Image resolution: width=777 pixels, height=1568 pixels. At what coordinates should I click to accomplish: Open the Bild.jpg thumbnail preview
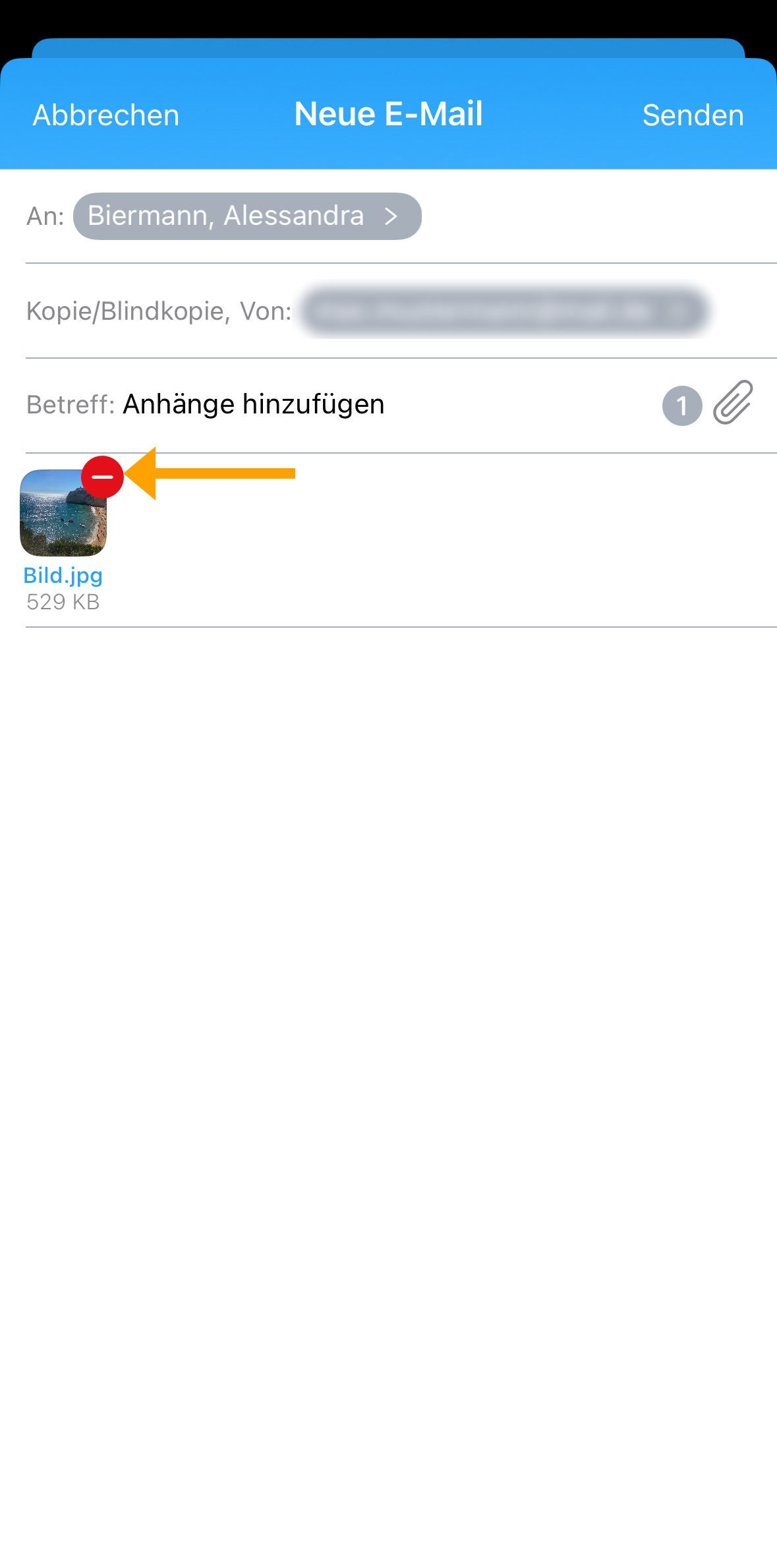coord(63,513)
